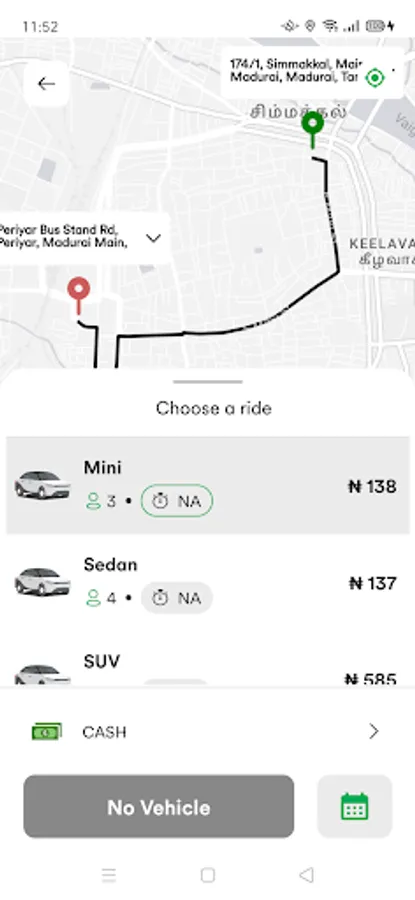Select the Mini ride option
Image resolution: width=415 pixels, height=900 pixels.
(x=208, y=485)
